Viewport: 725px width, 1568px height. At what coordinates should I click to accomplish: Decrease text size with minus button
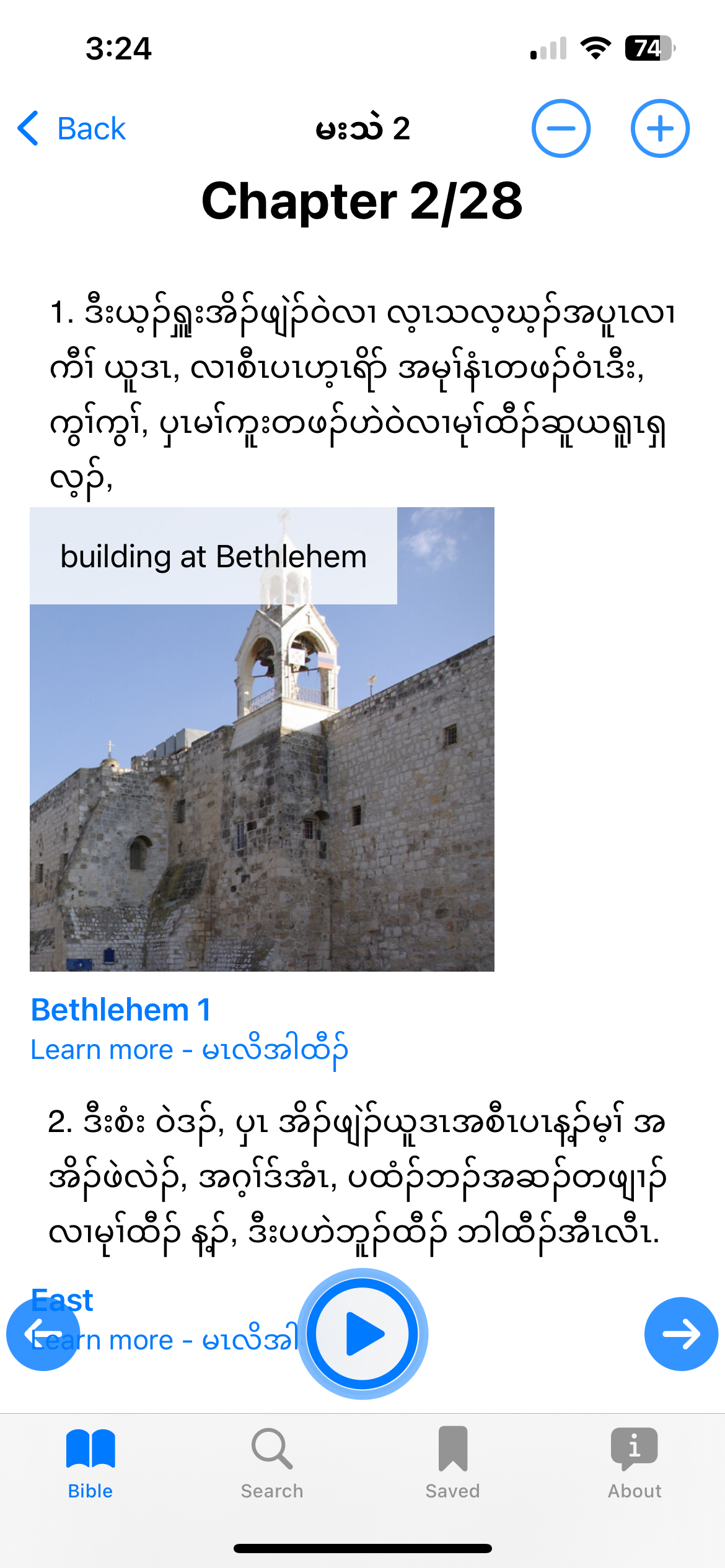561,128
